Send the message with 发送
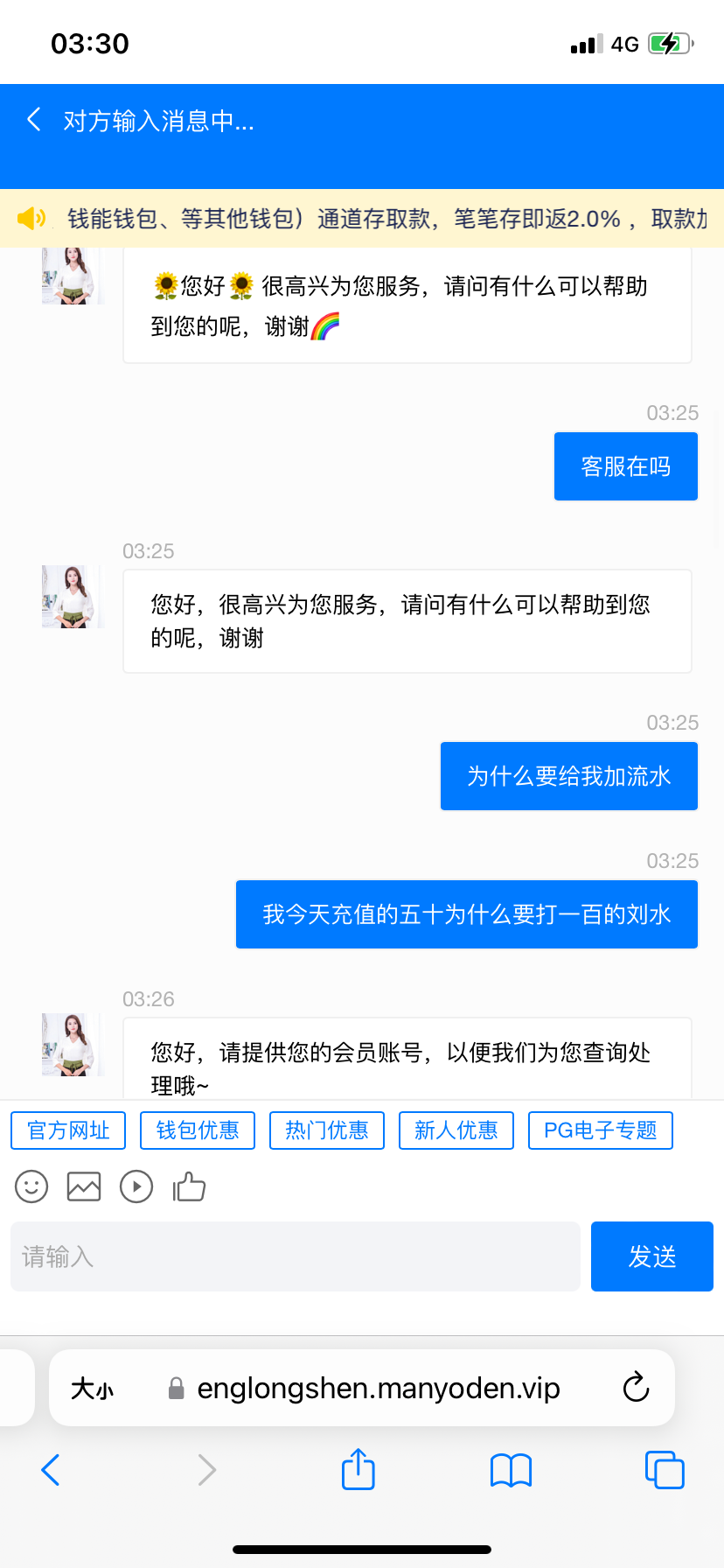The width and height of the screenshot is (724, 1568). coord(652,1256)
